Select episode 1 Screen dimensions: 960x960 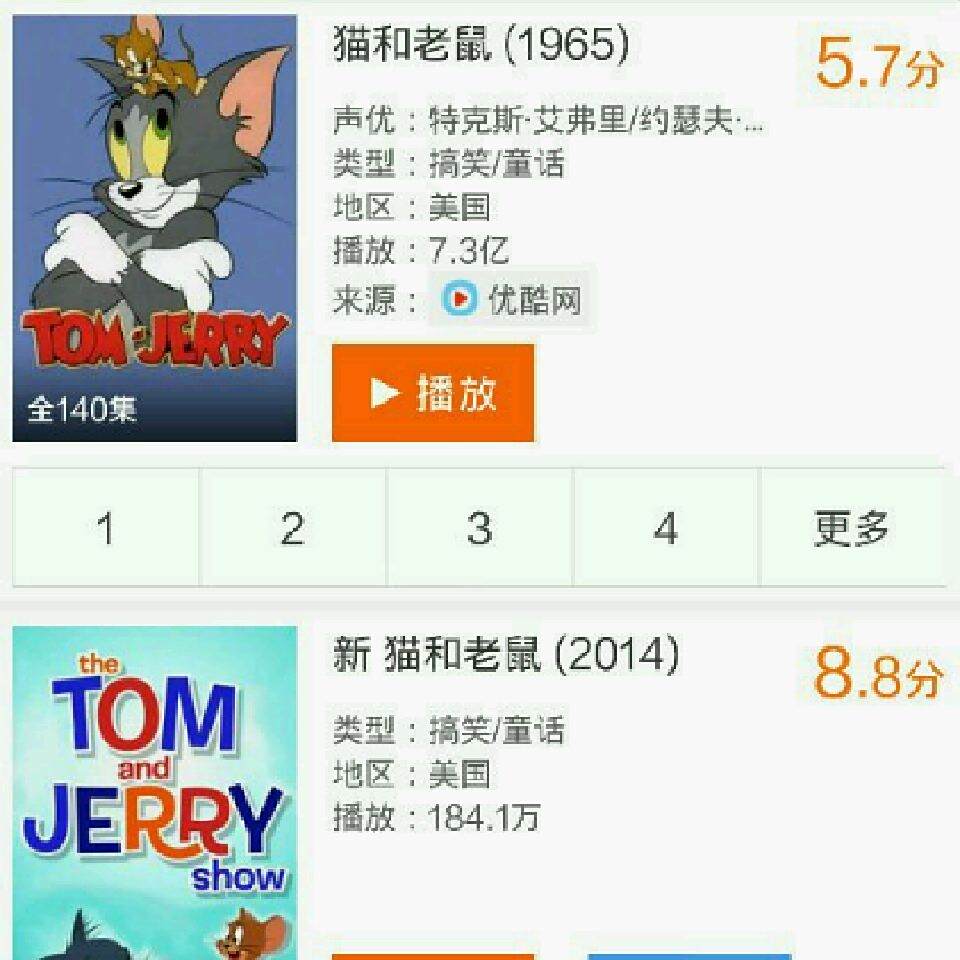[106, 527]
